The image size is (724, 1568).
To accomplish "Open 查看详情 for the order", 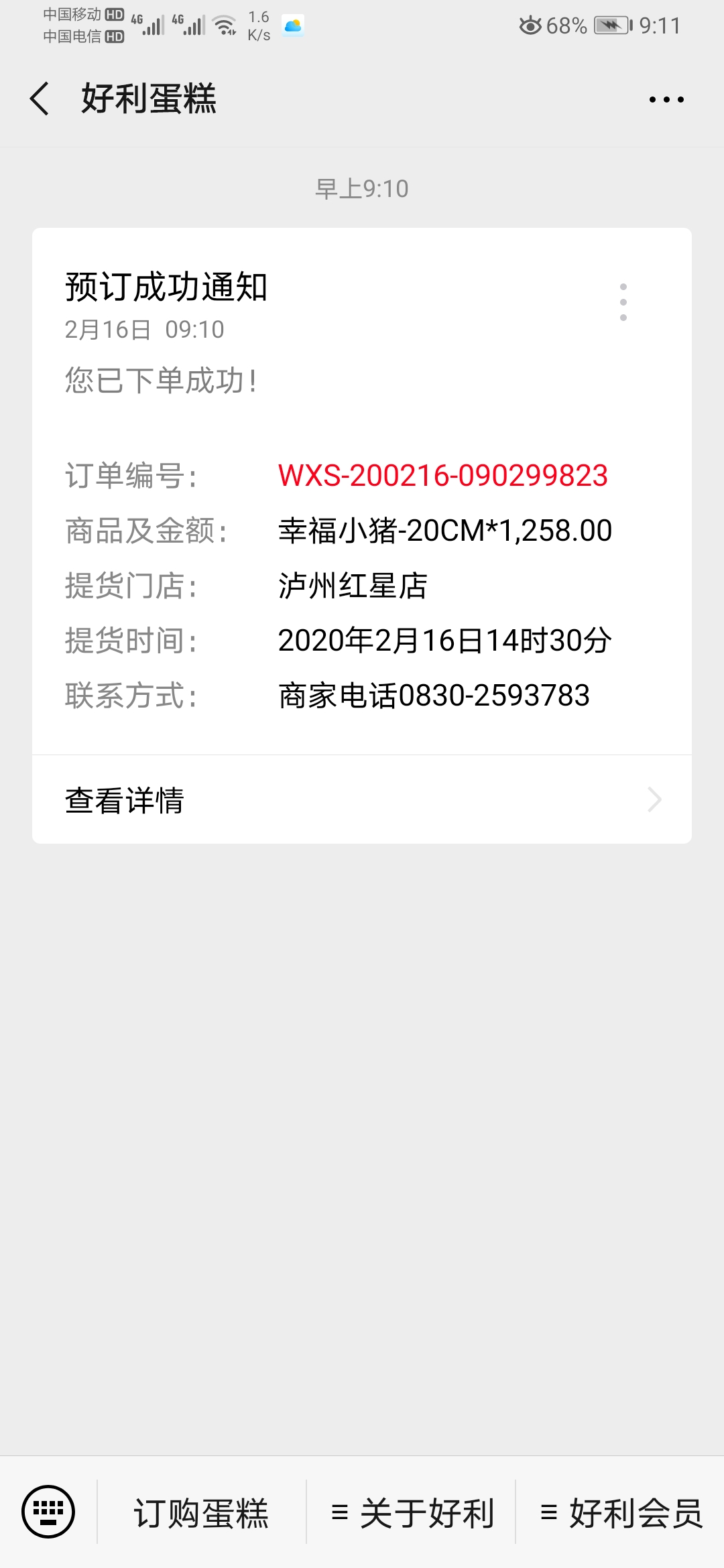I will pos(362,799).
